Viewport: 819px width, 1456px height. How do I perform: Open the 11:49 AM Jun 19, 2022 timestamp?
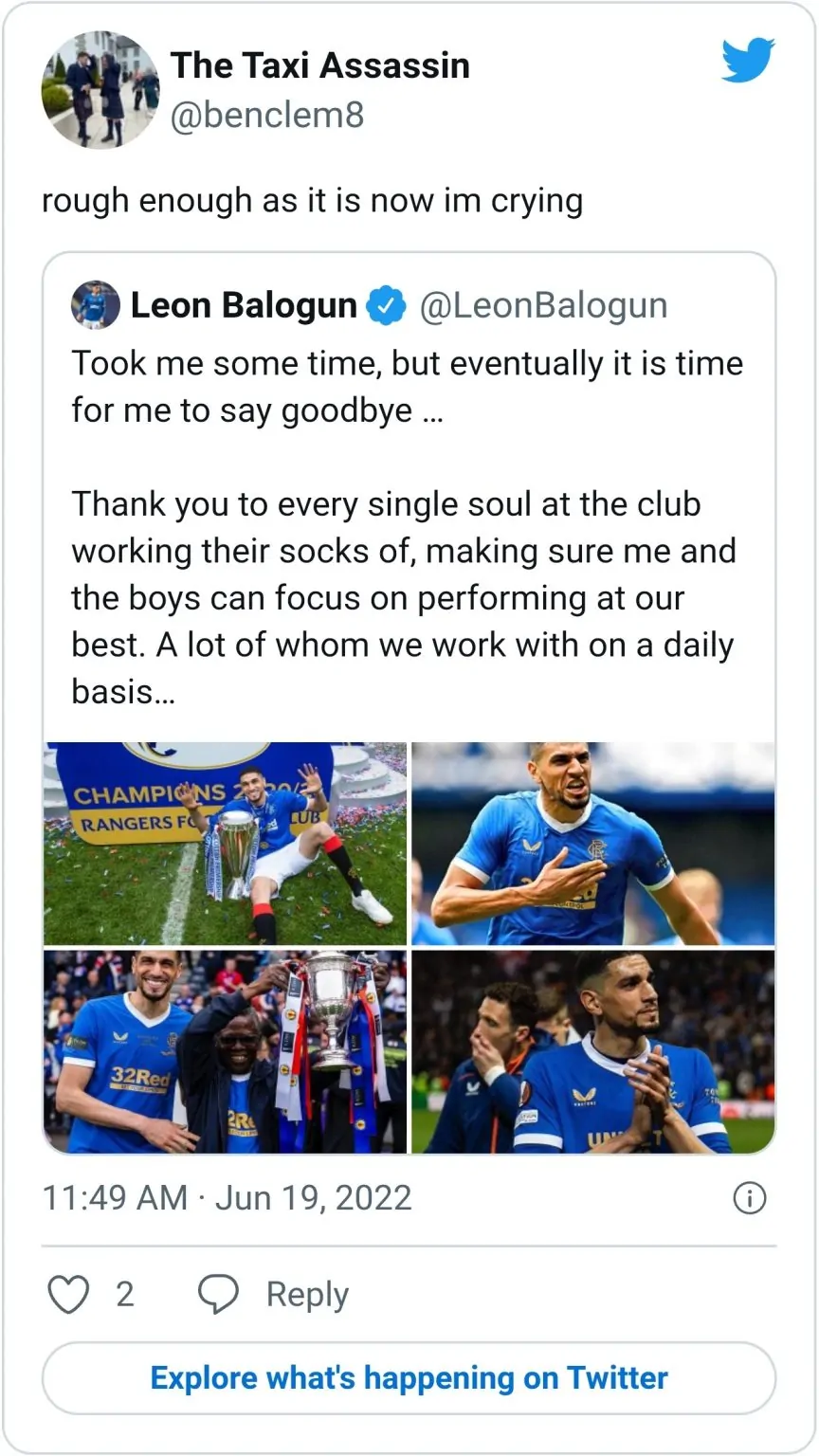(x=227, y=1198)
